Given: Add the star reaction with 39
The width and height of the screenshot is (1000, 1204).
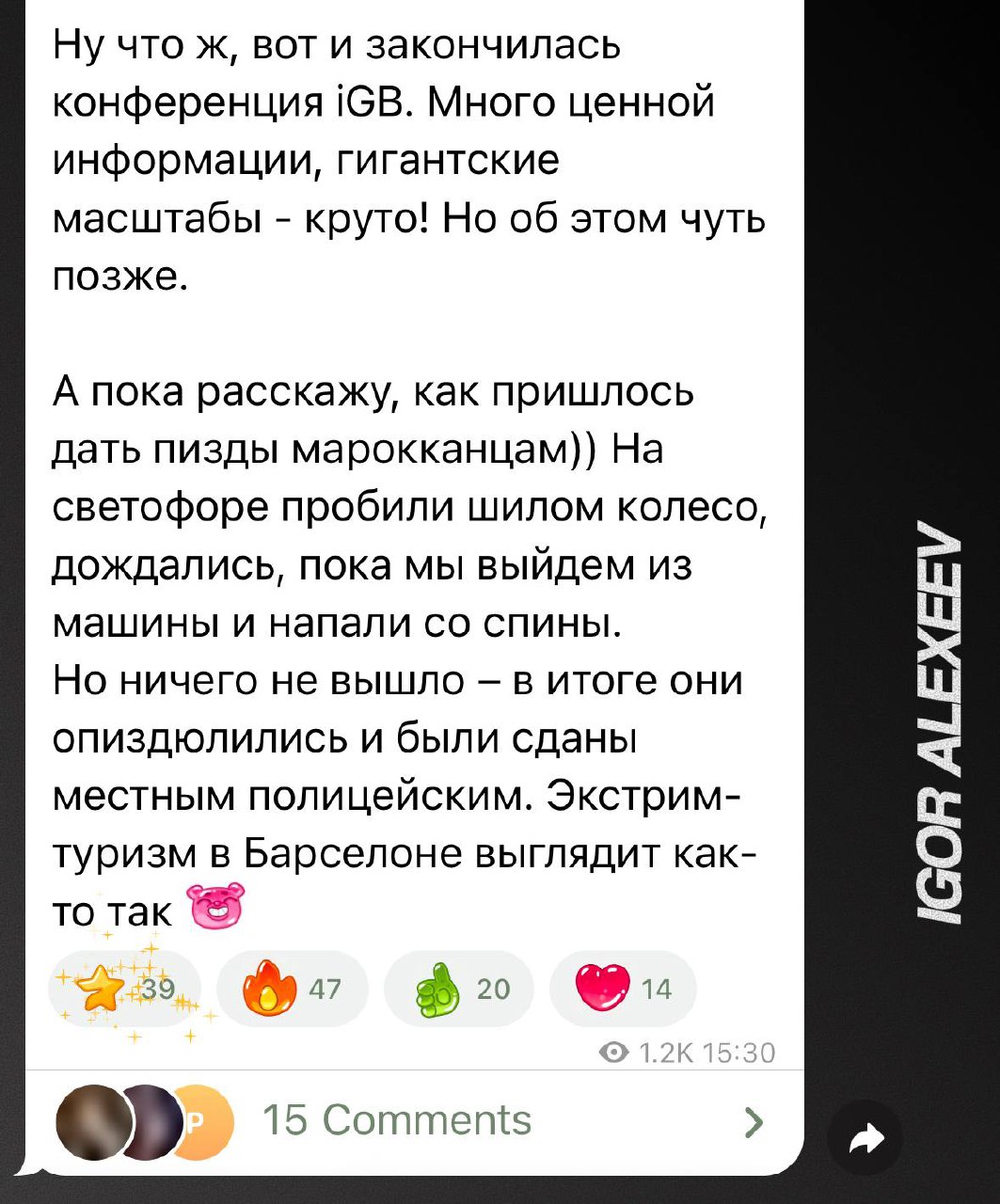Looking at the screenshot, I should [x=124, y=989].
